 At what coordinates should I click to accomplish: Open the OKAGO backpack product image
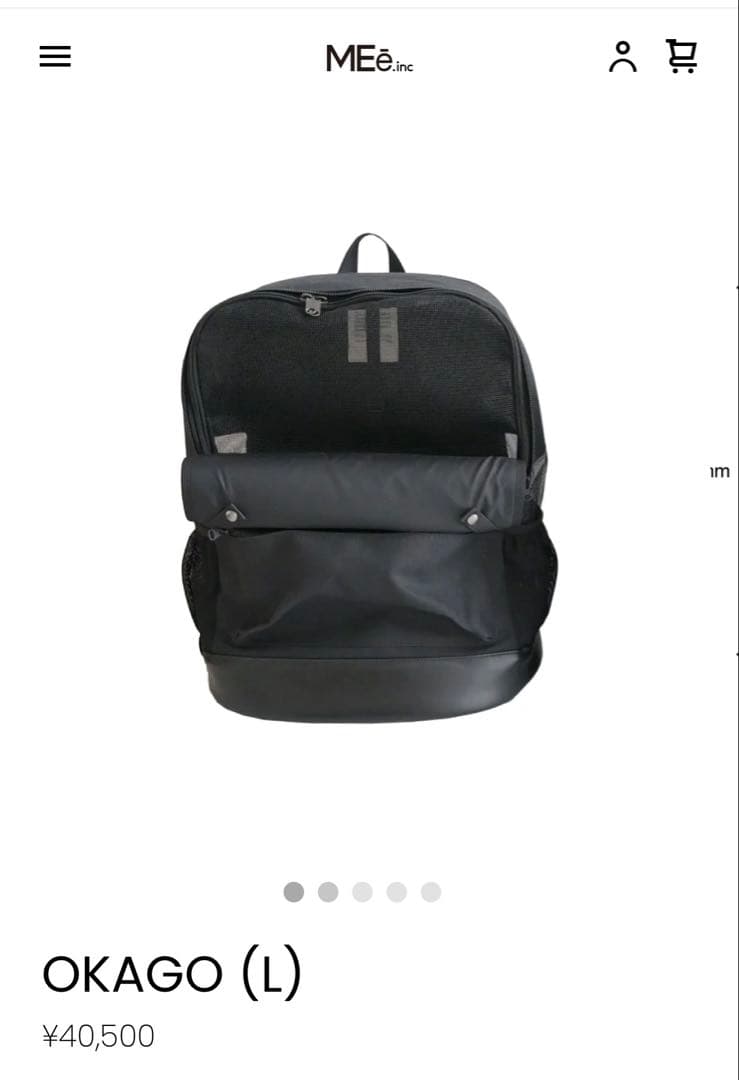(369, 480)
